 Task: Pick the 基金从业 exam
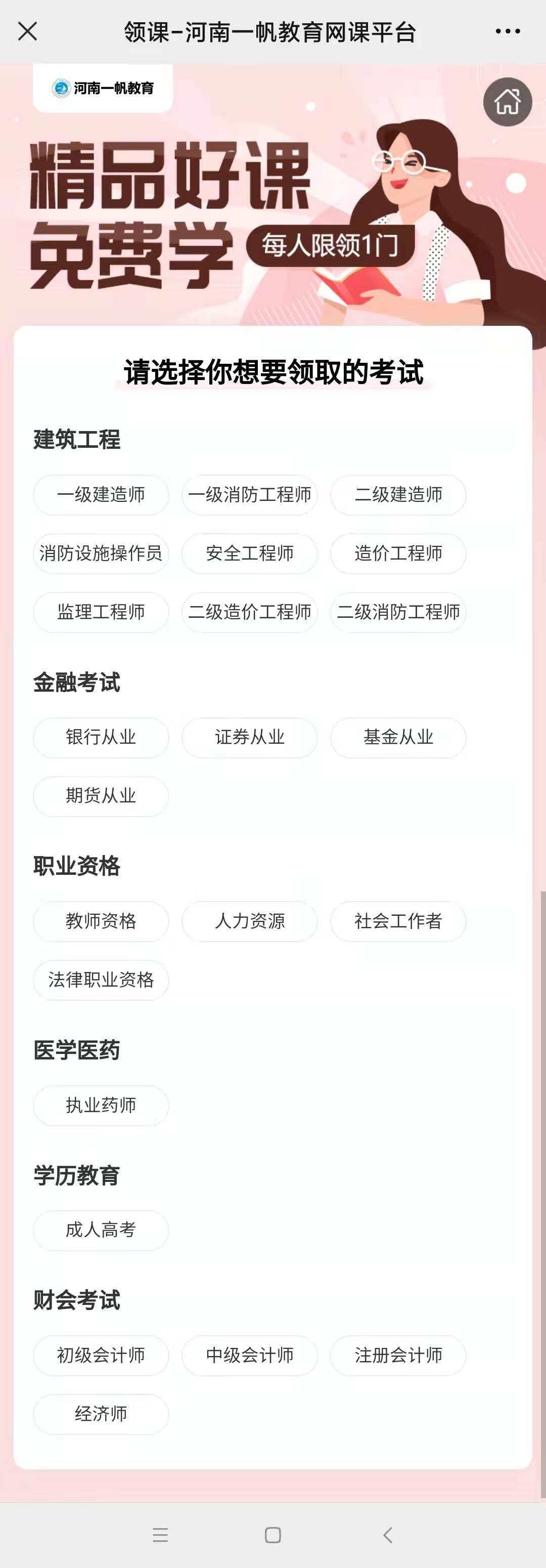click(x=398, y=737)
